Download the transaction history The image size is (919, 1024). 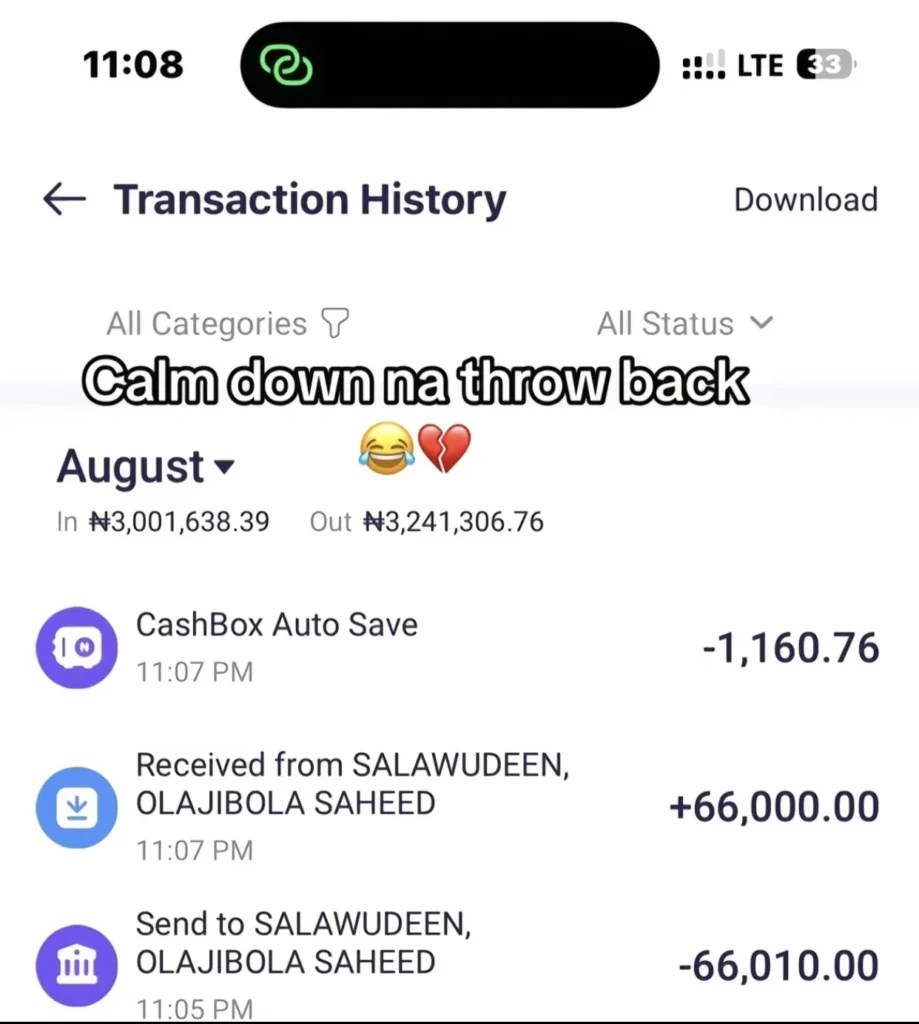(805, 200)
